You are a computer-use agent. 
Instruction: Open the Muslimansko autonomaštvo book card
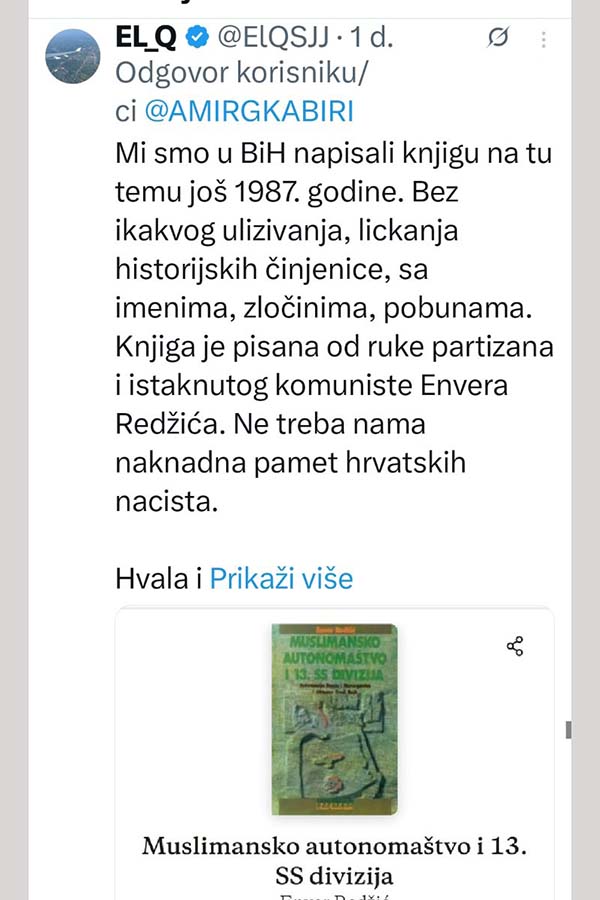pos(334,719)
